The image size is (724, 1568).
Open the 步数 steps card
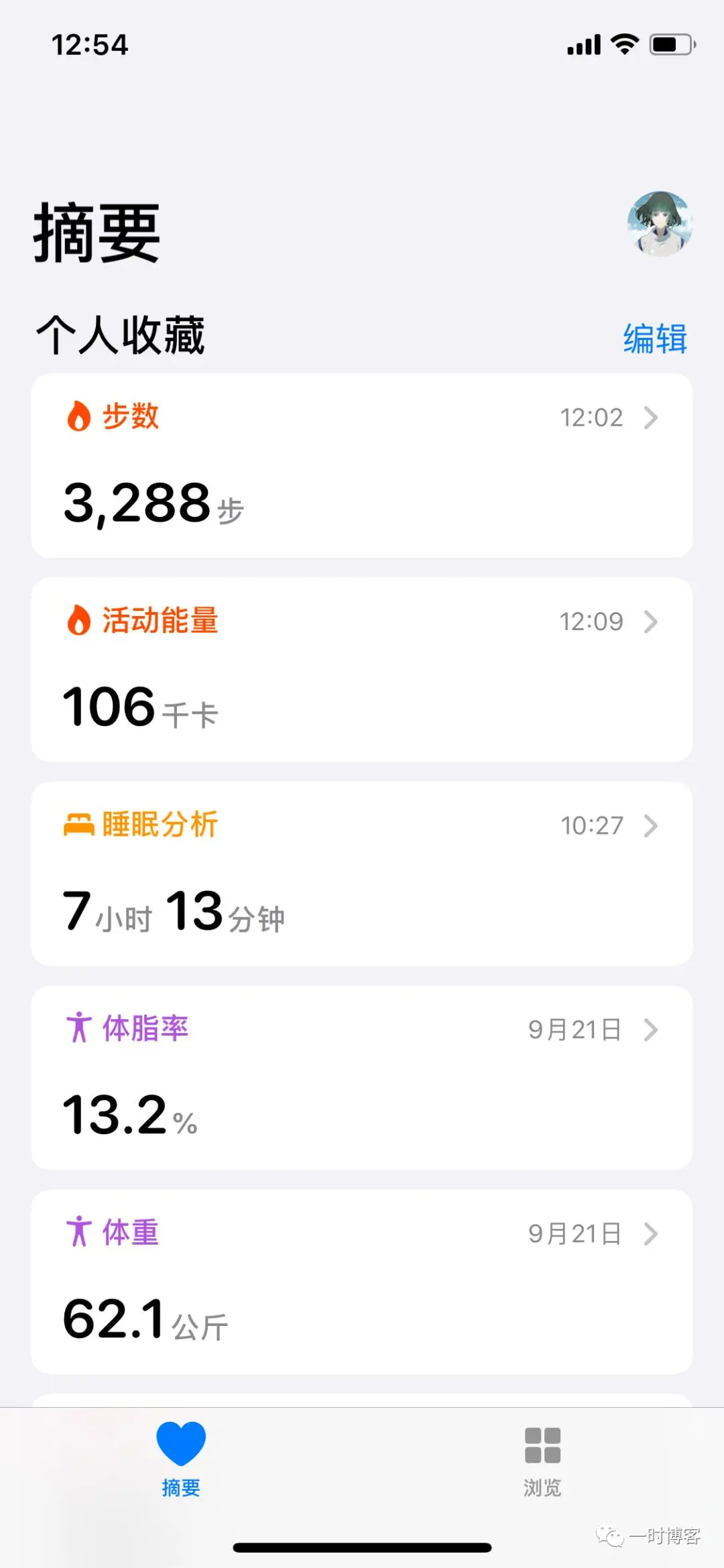tap(362, 466)
